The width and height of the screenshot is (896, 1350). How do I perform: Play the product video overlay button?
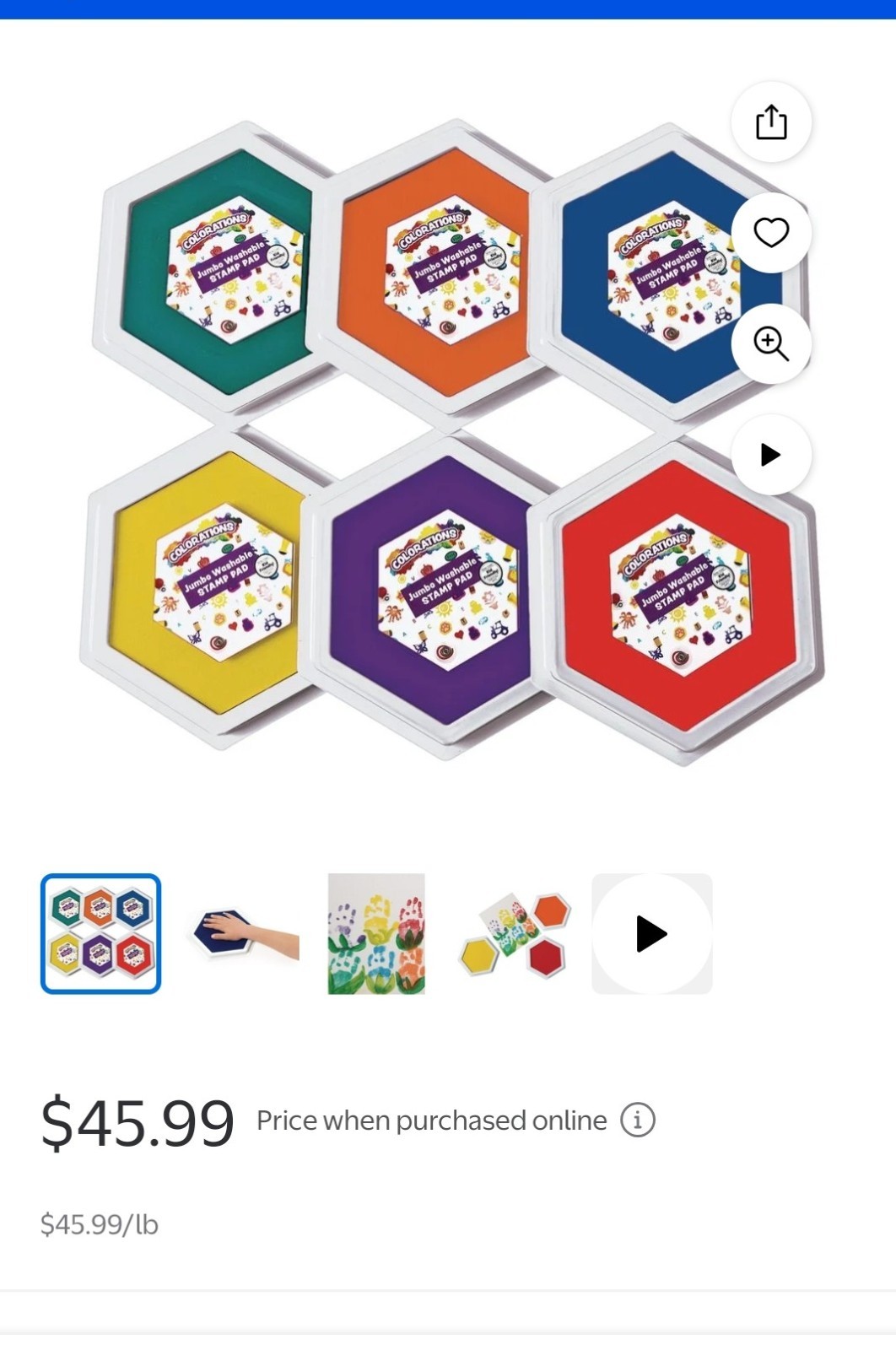(770, 455)
